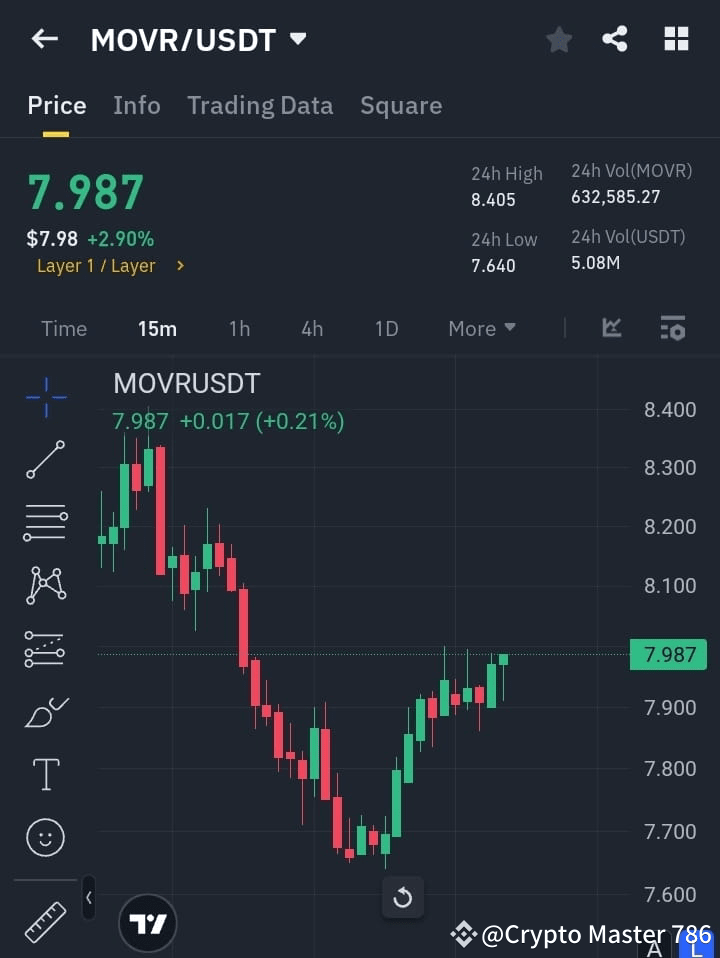This screenshot has width=720, height=958.
Task: Open the Info tab
Action: (x=137, y=105)
